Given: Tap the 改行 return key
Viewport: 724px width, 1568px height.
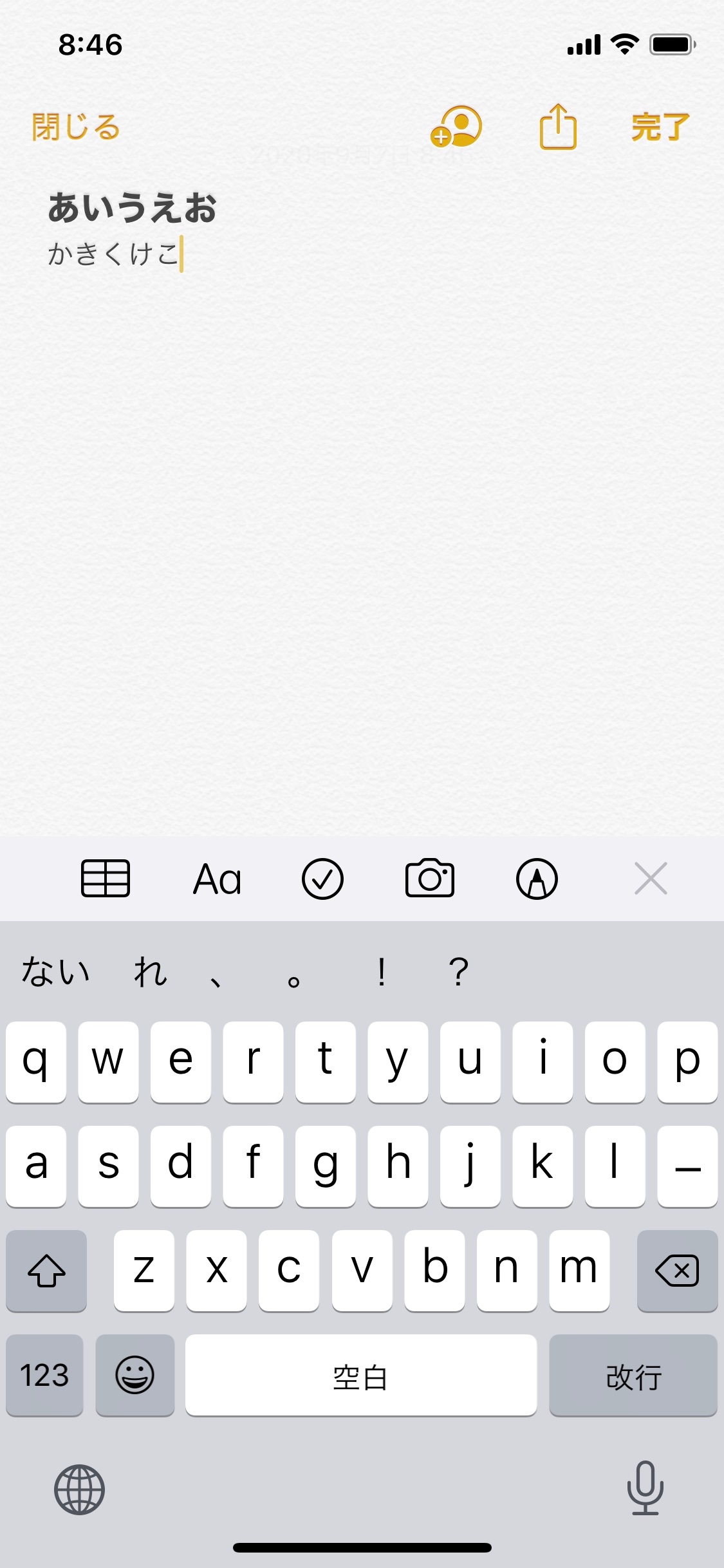Looking at the screenshot, I should [x=633, y=1376].
